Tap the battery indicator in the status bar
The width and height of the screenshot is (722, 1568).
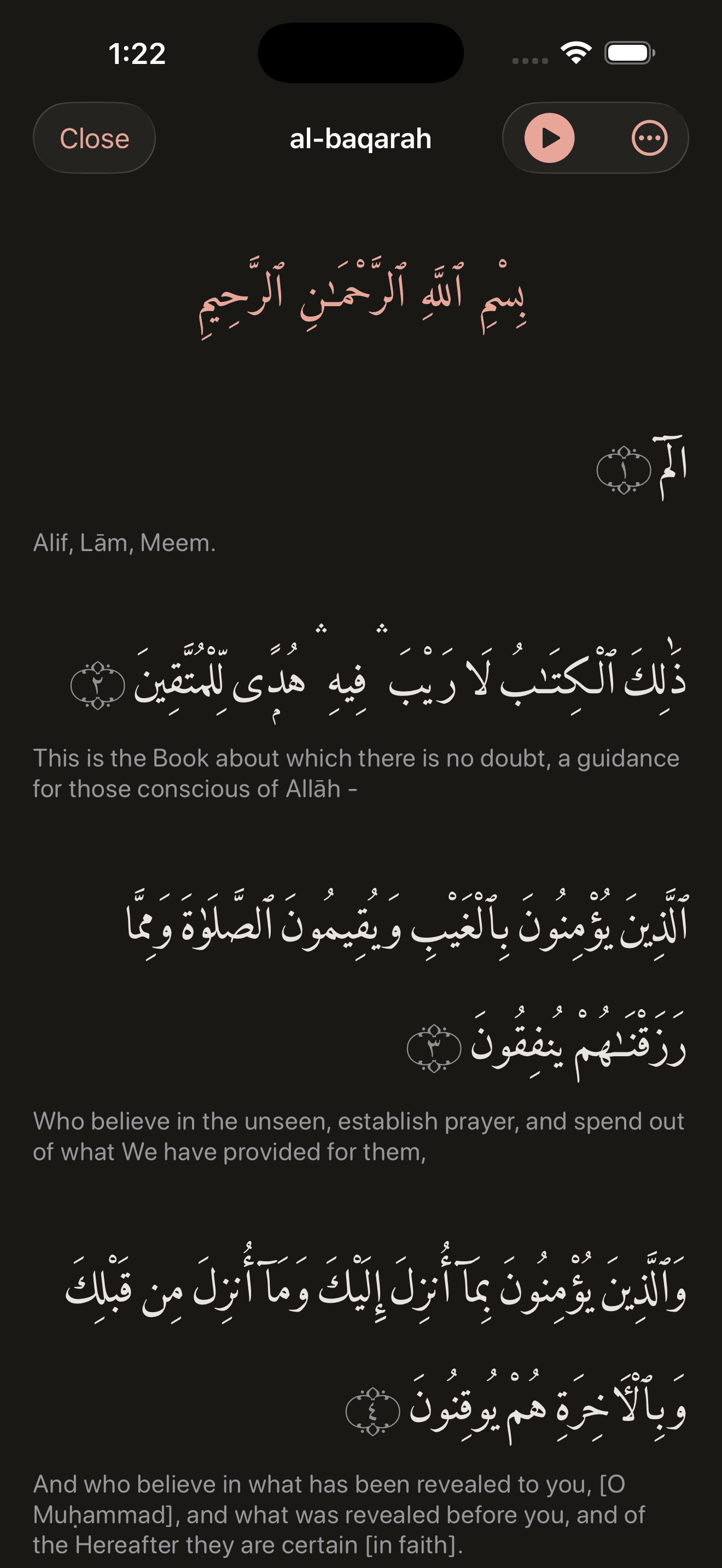pyautogui.click(x=626, y=53)
